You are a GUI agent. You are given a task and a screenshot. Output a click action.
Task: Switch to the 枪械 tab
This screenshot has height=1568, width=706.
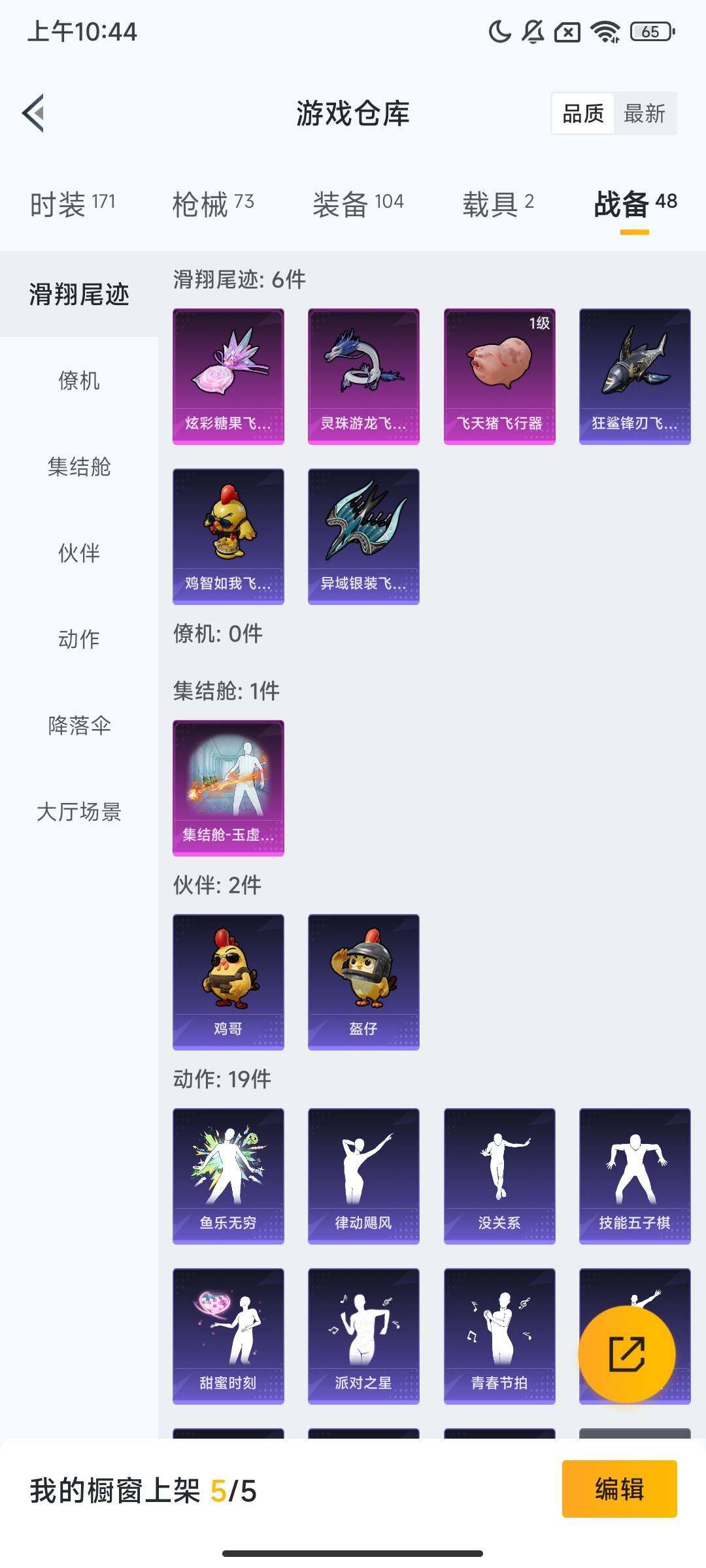click(213, 204)
